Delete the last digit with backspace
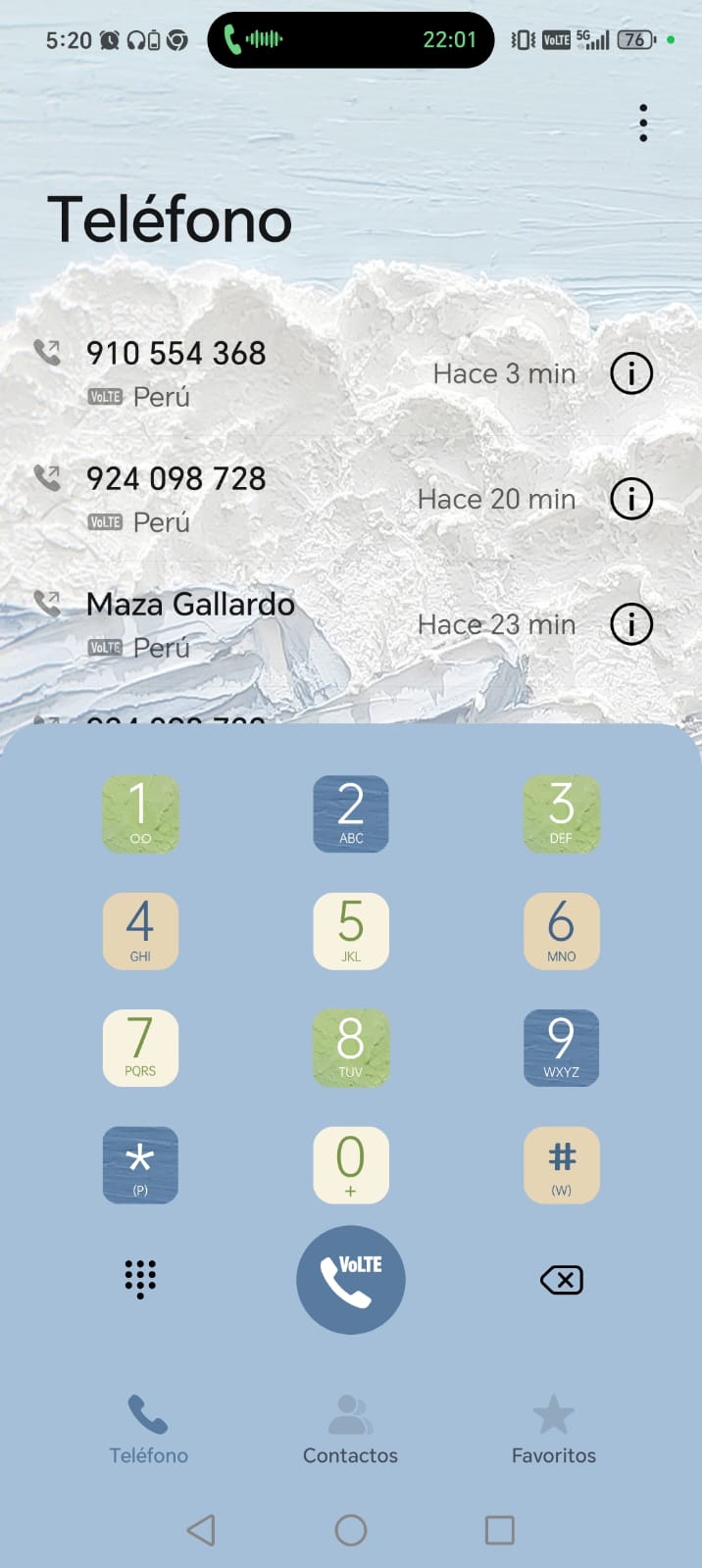The height and width of the screenshot is (1568, 702). (562, 1280)
